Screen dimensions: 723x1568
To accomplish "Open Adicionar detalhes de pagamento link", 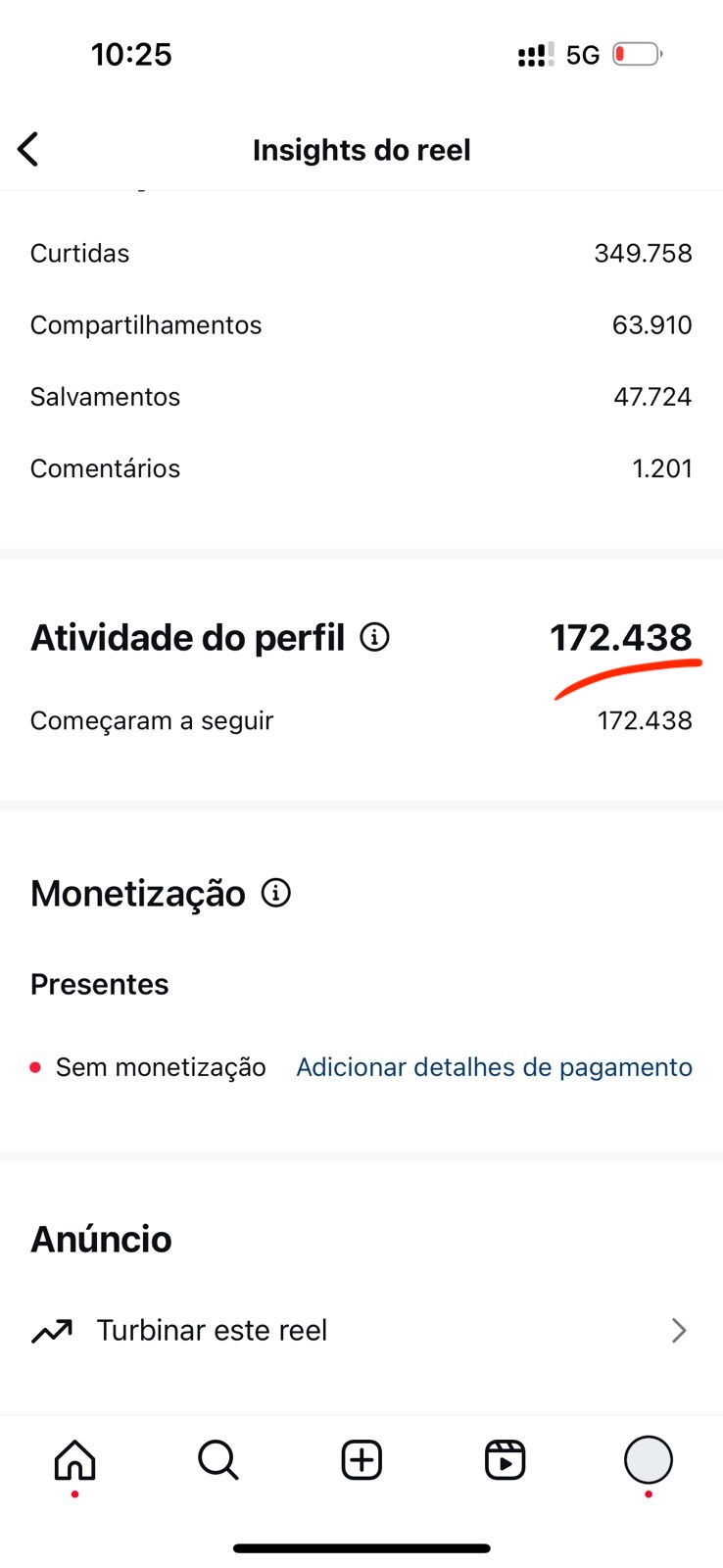I will click(494, 1067).
